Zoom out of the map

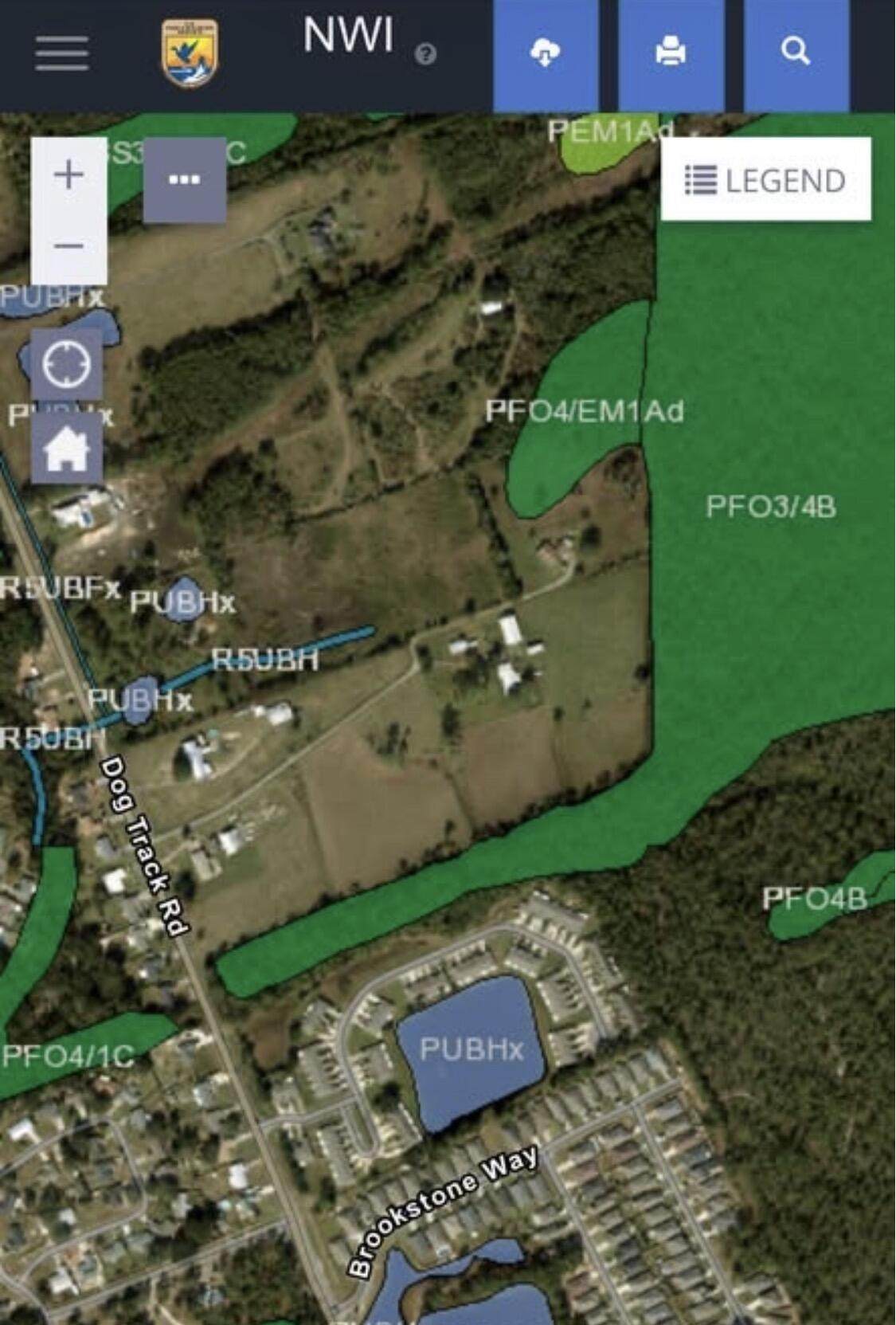click(68, 246)
